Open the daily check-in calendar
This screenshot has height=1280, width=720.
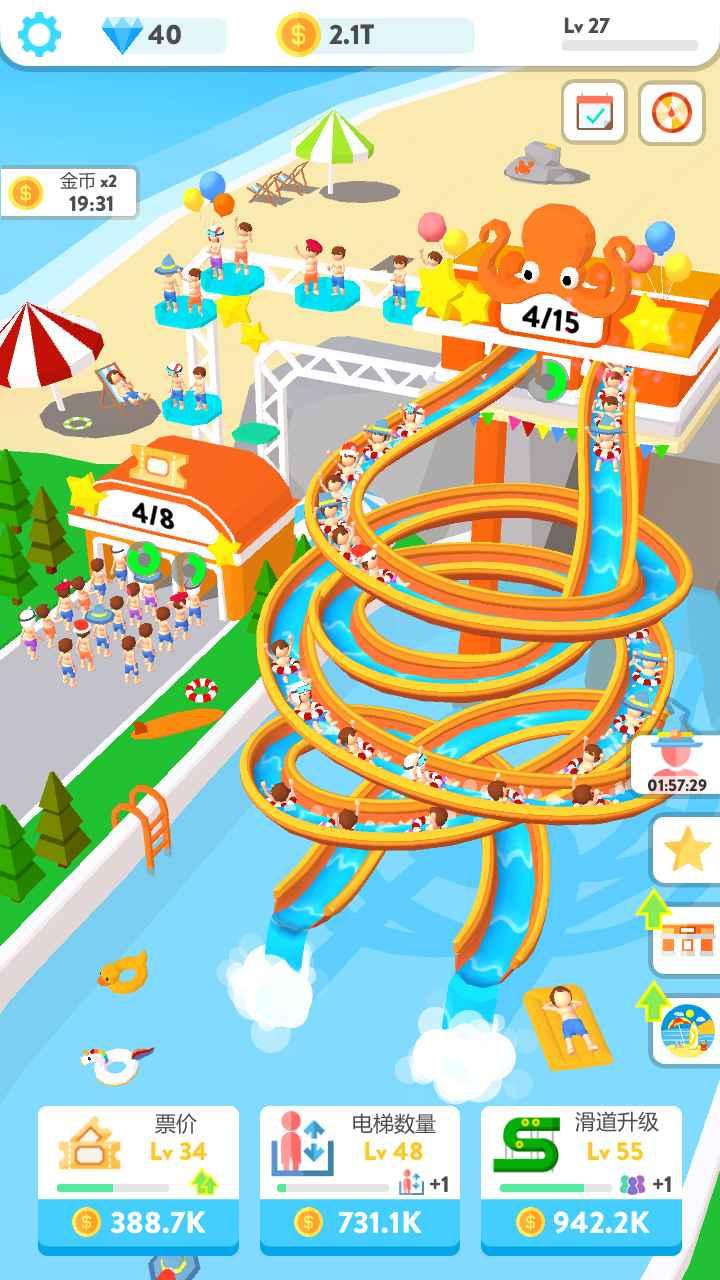pyautogui.click(x=594, y=113)
